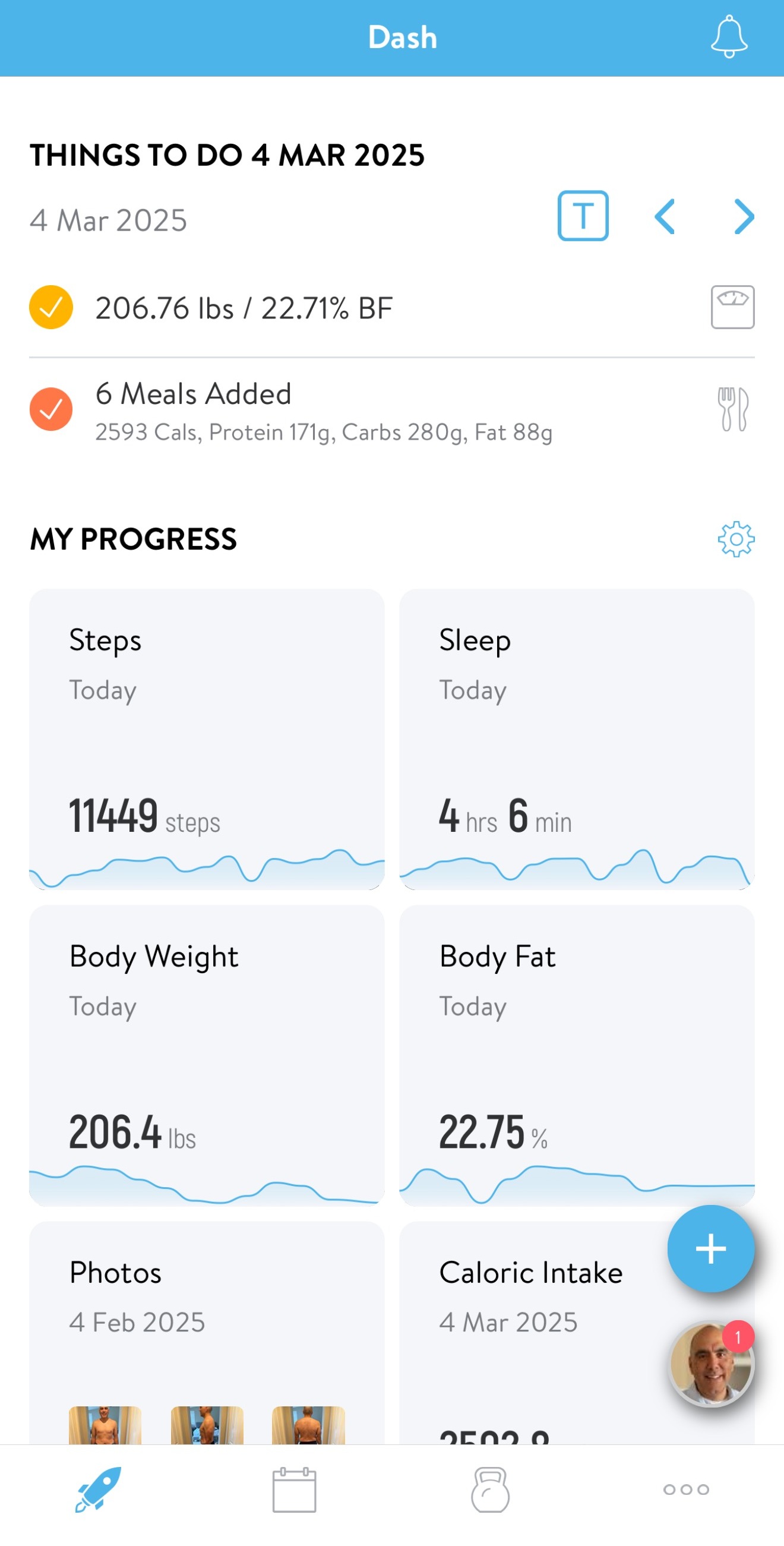Switch to the kettlebell workouts tab
The image size is (784, 1546).
point(490,1490)
